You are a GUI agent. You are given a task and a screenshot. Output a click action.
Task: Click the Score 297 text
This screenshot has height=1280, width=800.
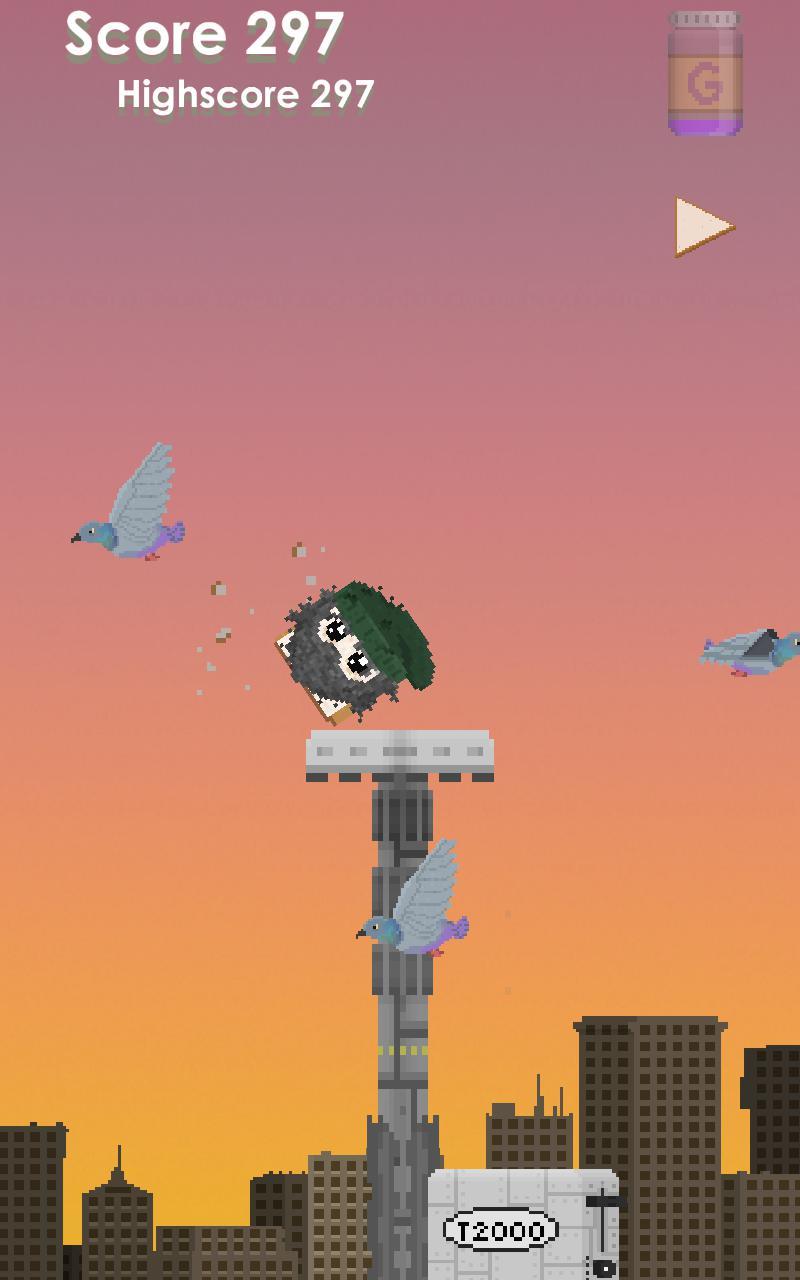pyautogui.click(x=200, y=35)
